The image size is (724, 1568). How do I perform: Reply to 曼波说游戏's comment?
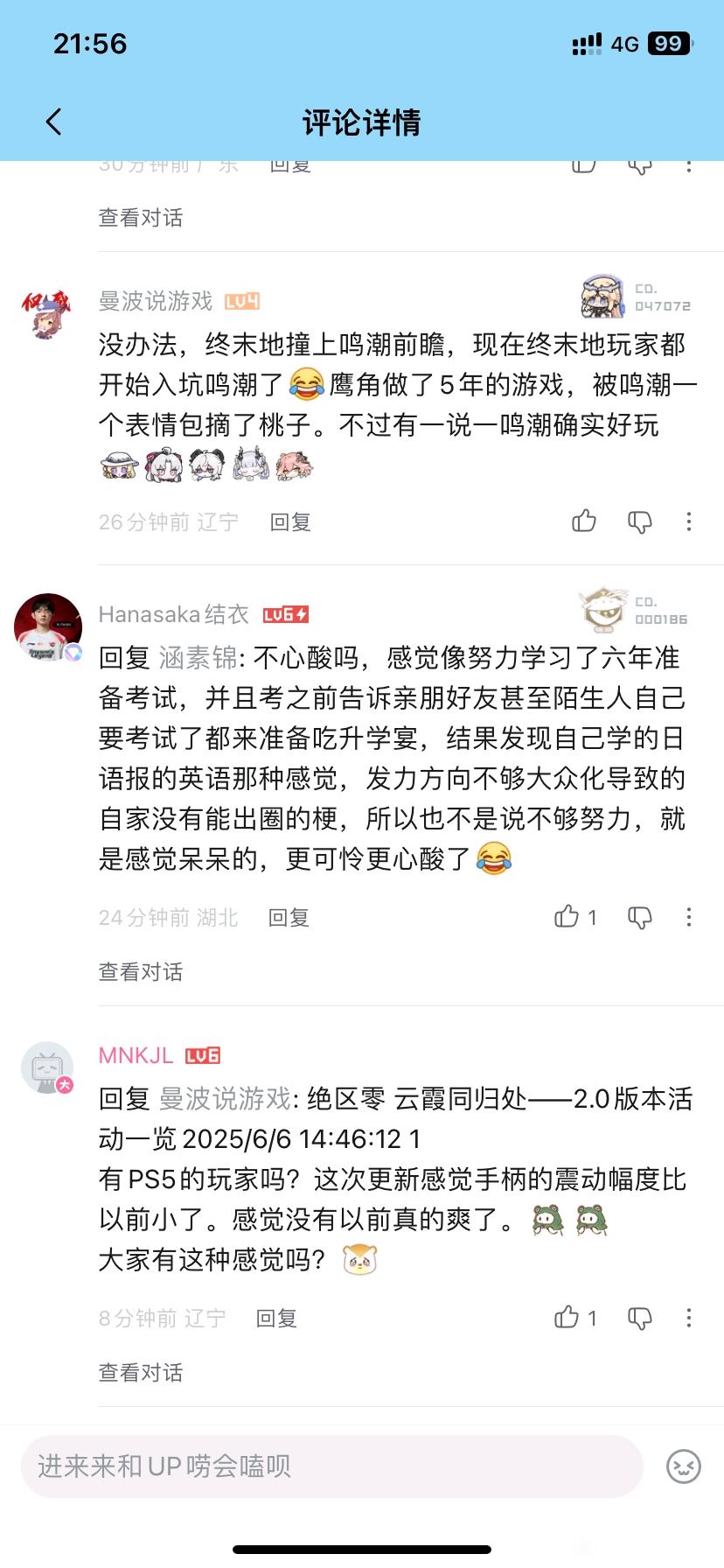pos(290,522)
